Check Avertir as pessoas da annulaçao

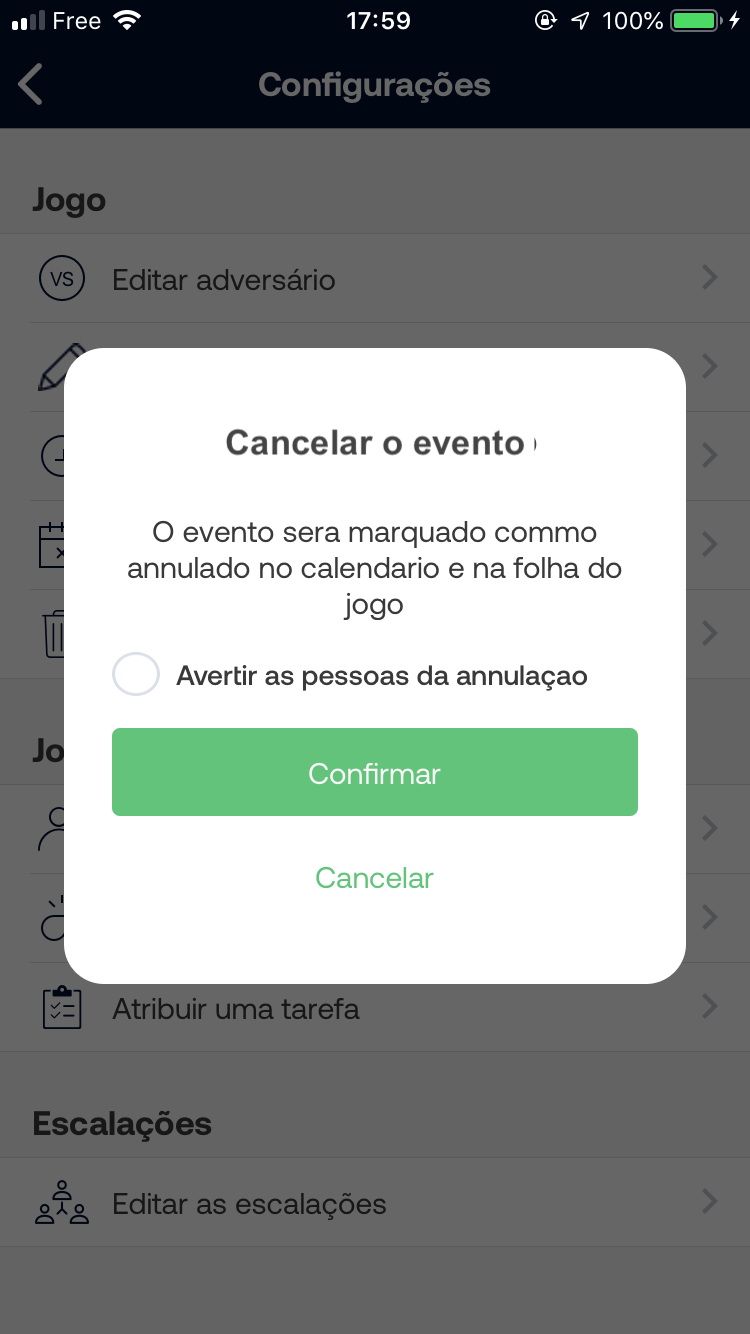pos(136,674)
